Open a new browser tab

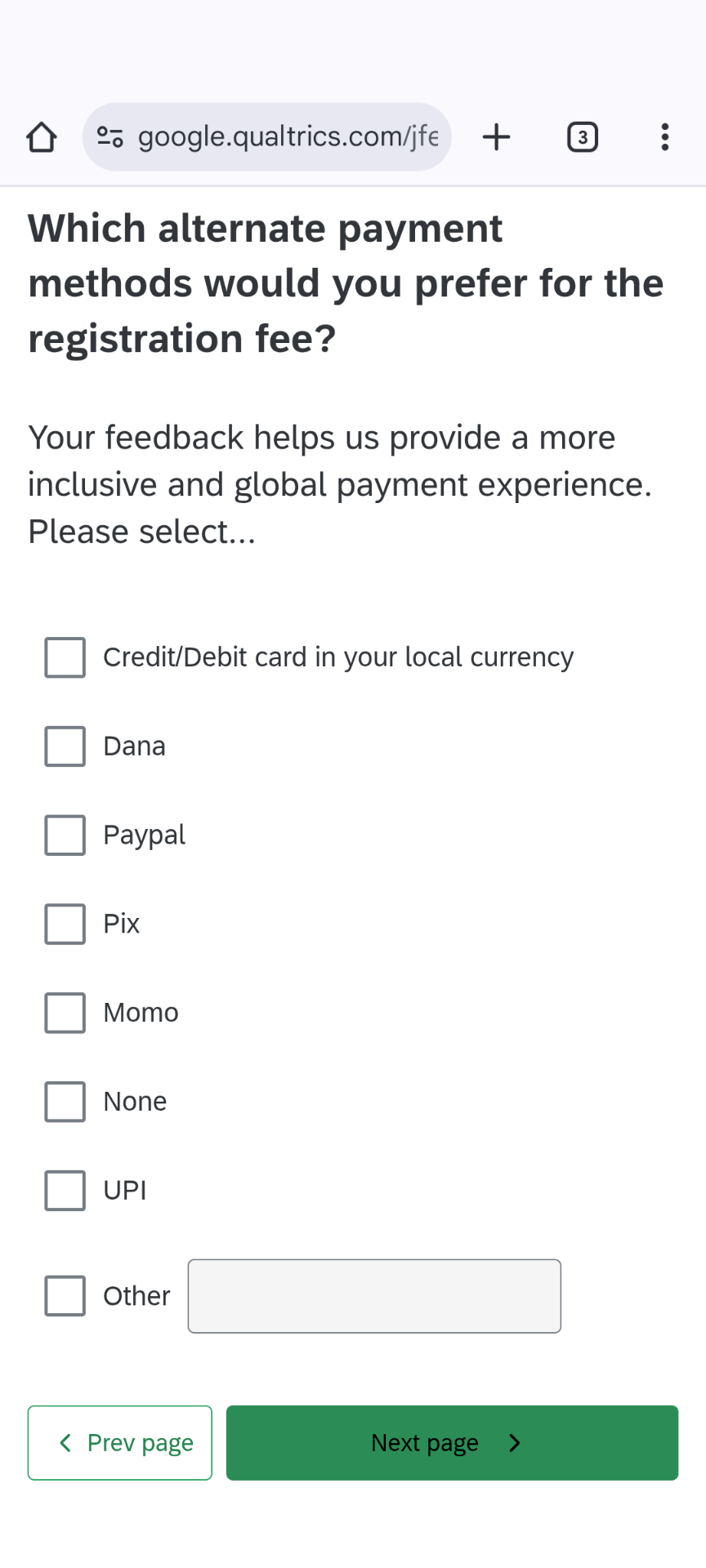[x=496, y=137]
